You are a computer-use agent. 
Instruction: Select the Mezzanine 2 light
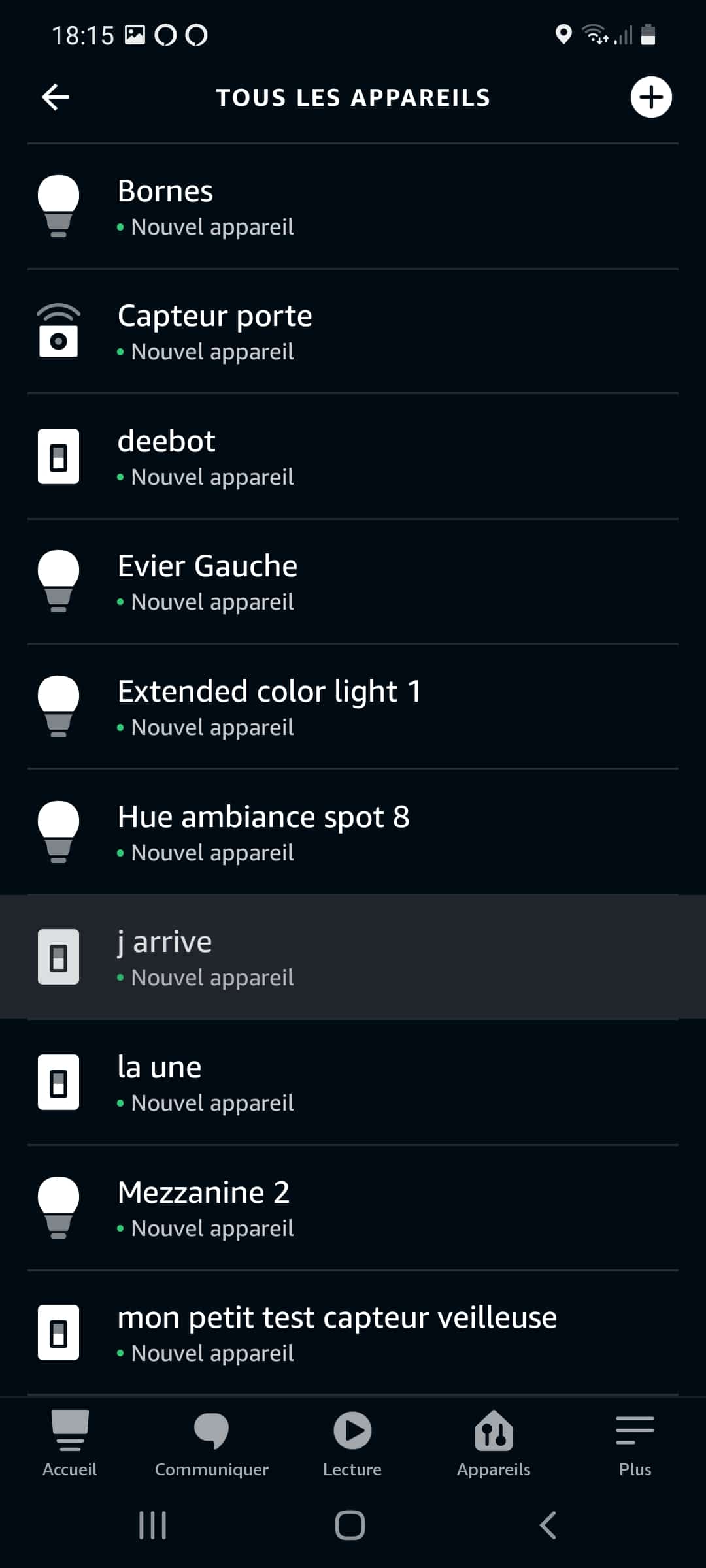click(353, 1207)
